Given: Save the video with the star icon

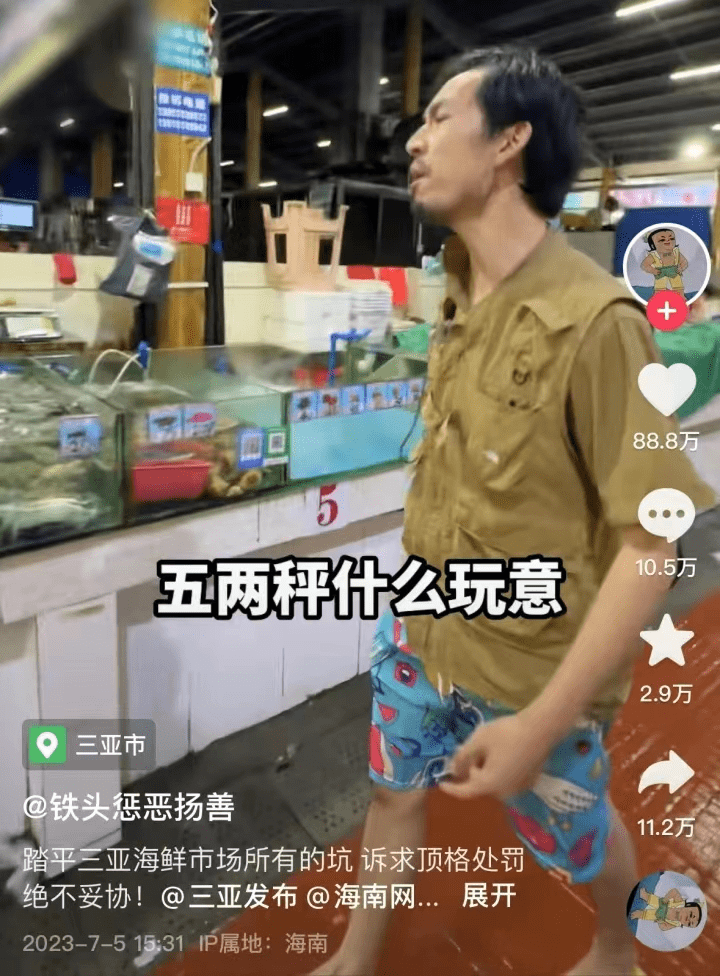Looking at the screenshot, I should pos(667,641).
